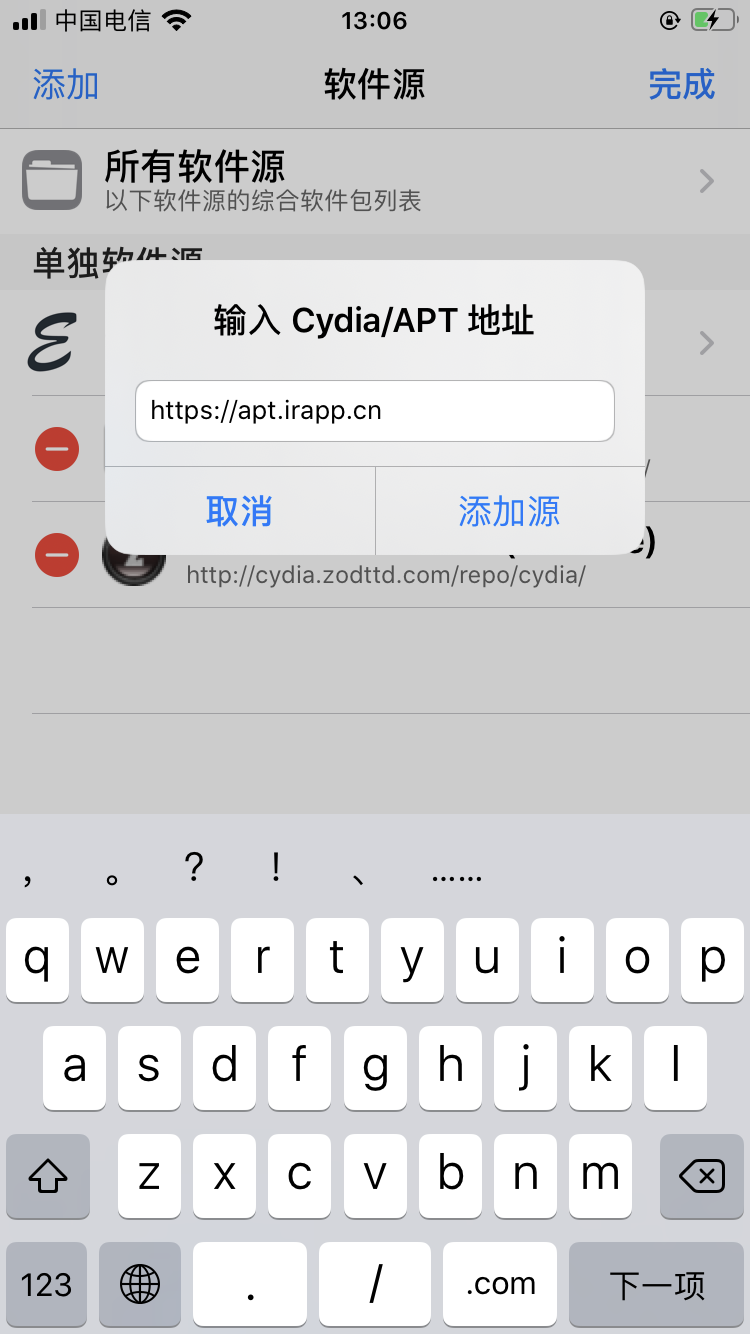This screenshot has width=750, height=1334.
Task: Open the 所有软件源 row
Action: tap(374, 180)
